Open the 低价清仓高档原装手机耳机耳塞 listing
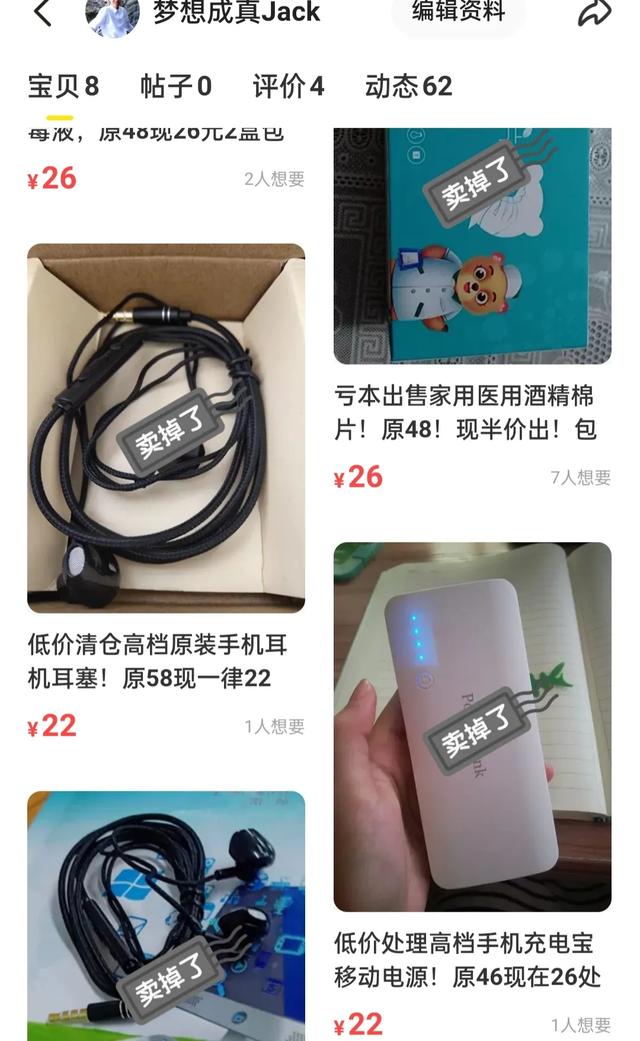This screenshot has height=1041, width=640. click(x=166, y=428)
